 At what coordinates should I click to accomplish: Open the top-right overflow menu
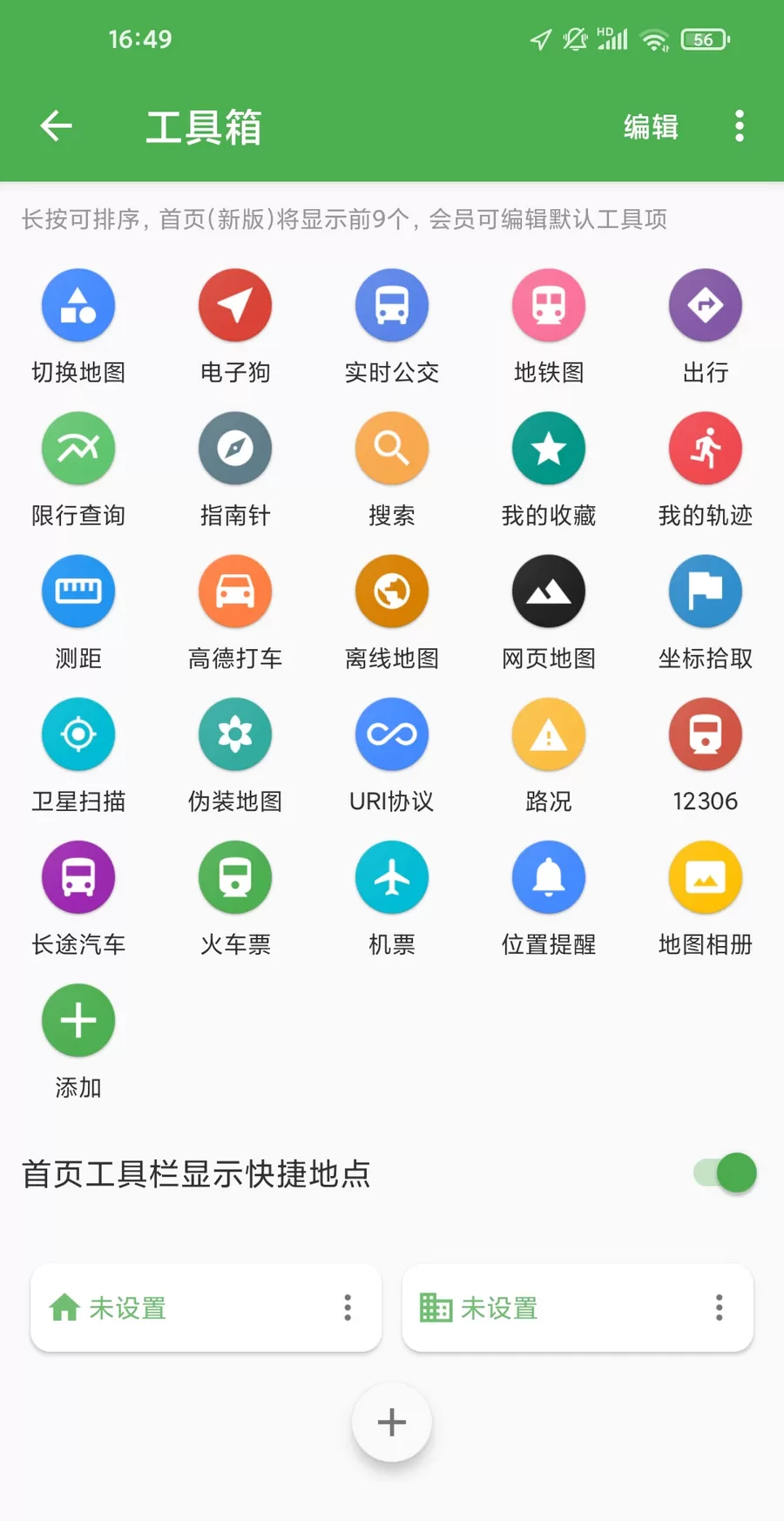point(739,126)
